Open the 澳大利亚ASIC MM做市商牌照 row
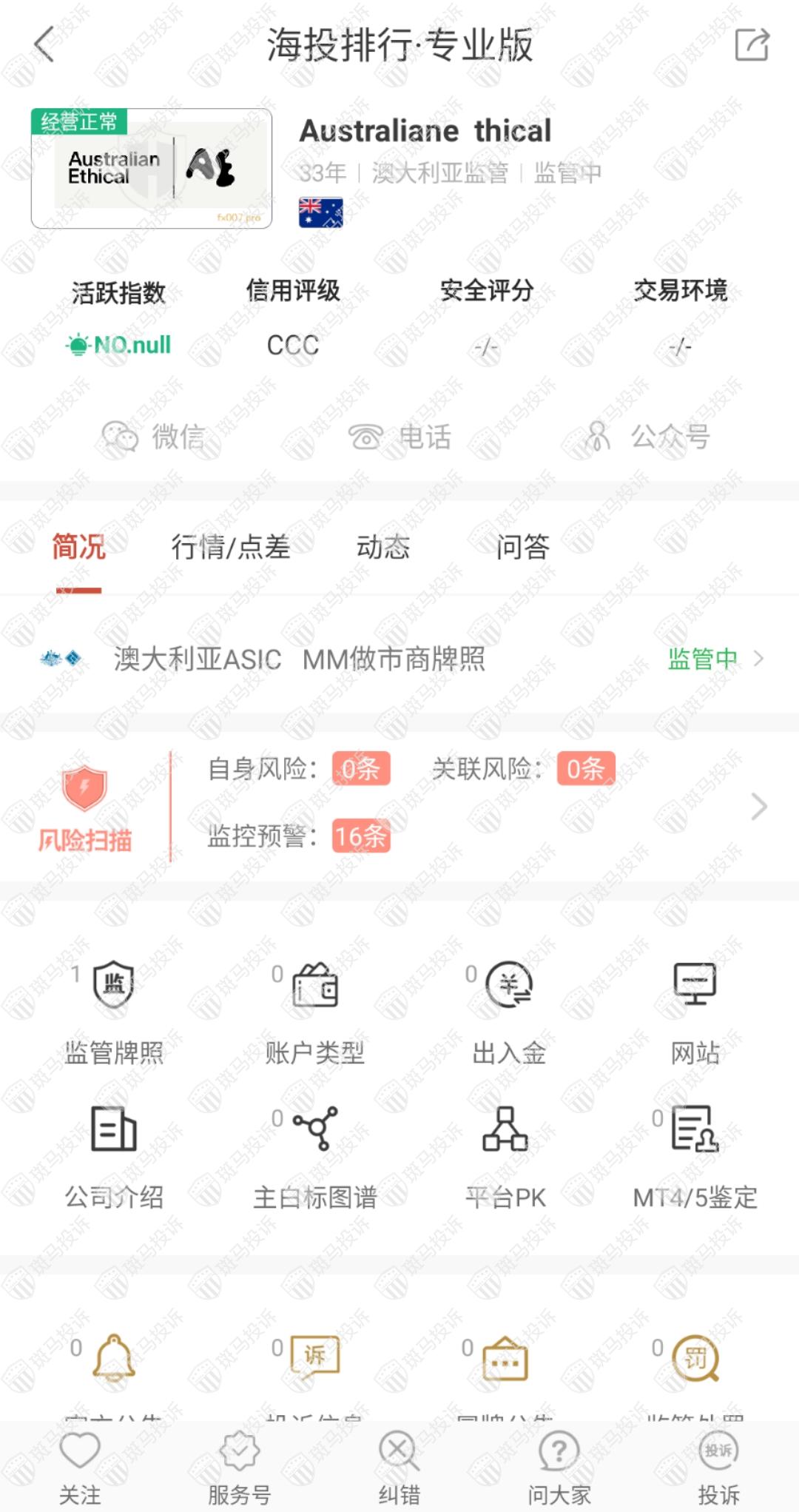 point(399,659)
